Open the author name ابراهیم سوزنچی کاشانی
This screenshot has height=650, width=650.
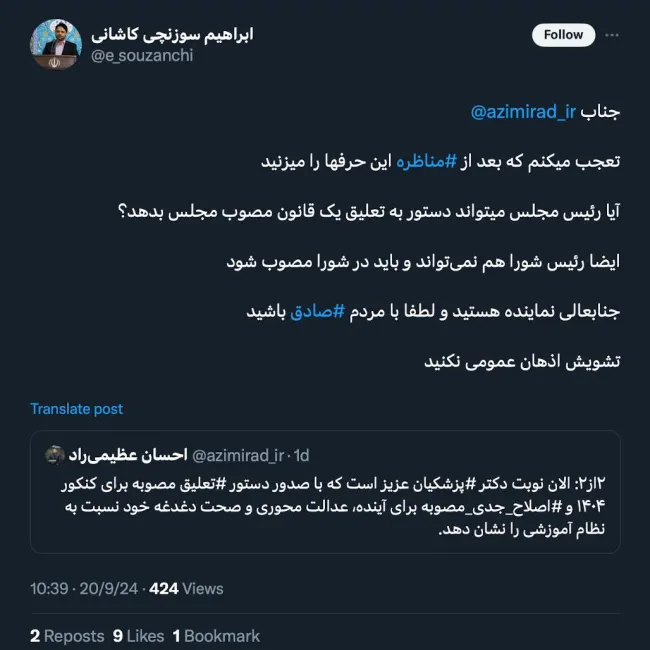172,34
